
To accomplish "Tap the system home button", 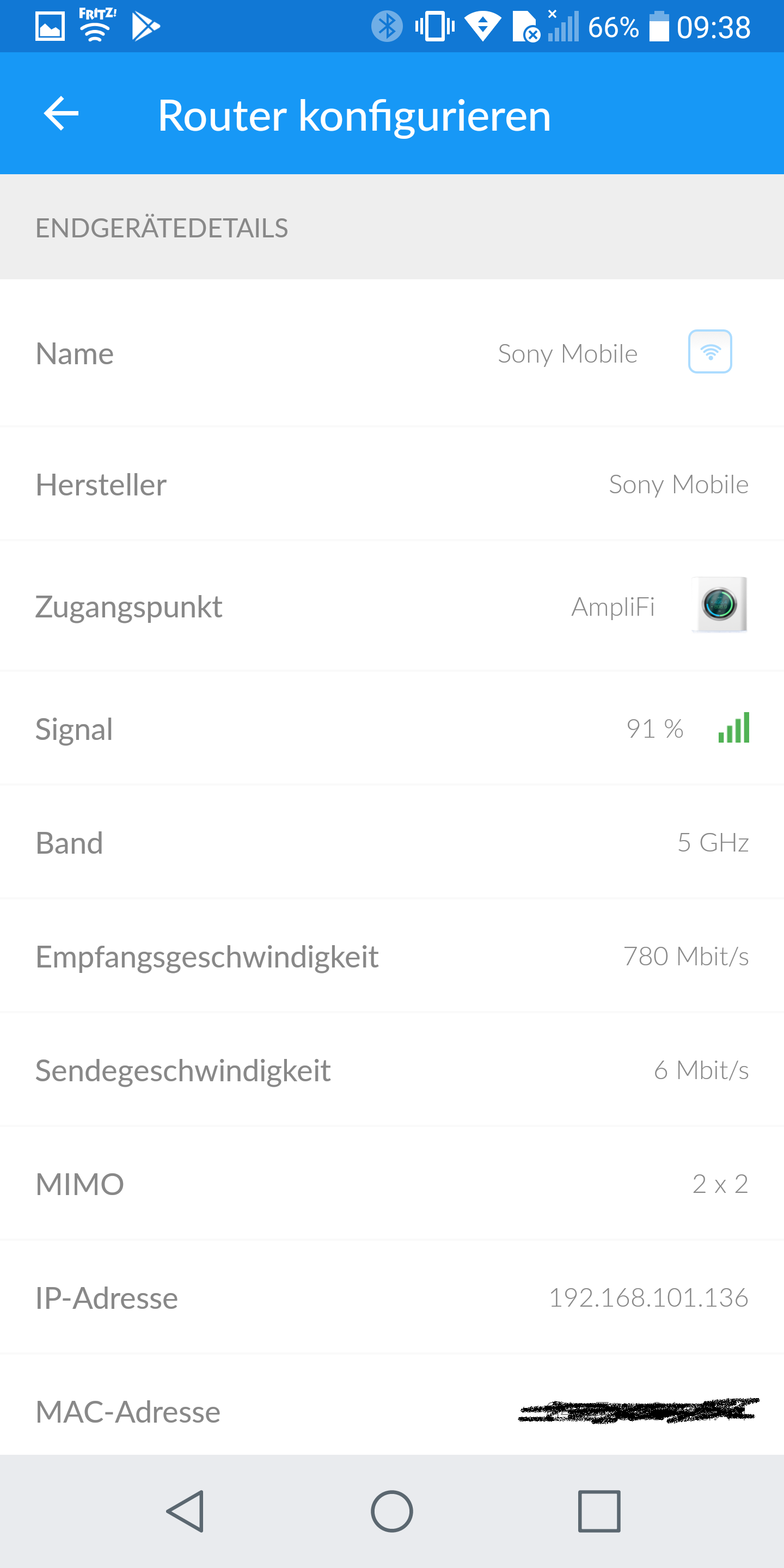I will click(x=392, y=1511).
